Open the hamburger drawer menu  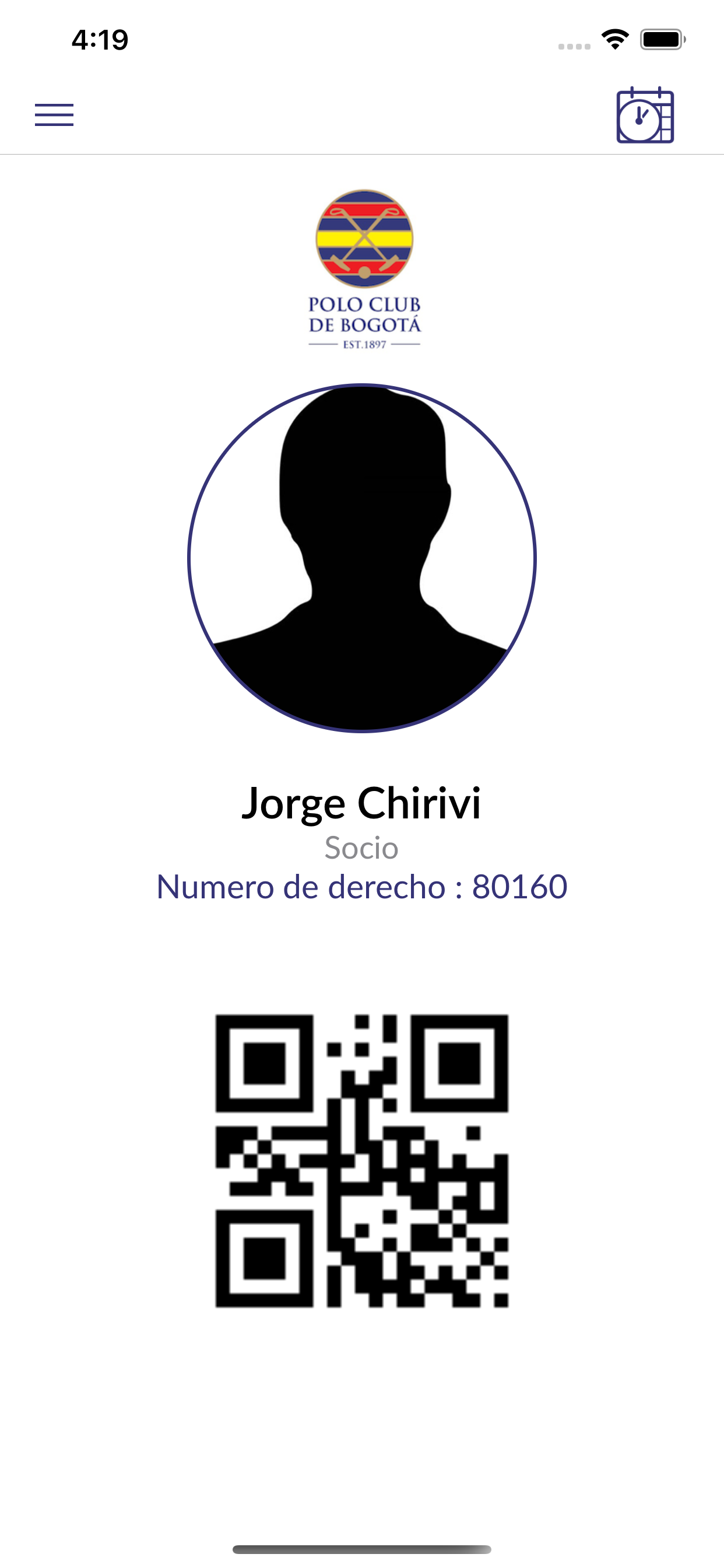point(54,115)
